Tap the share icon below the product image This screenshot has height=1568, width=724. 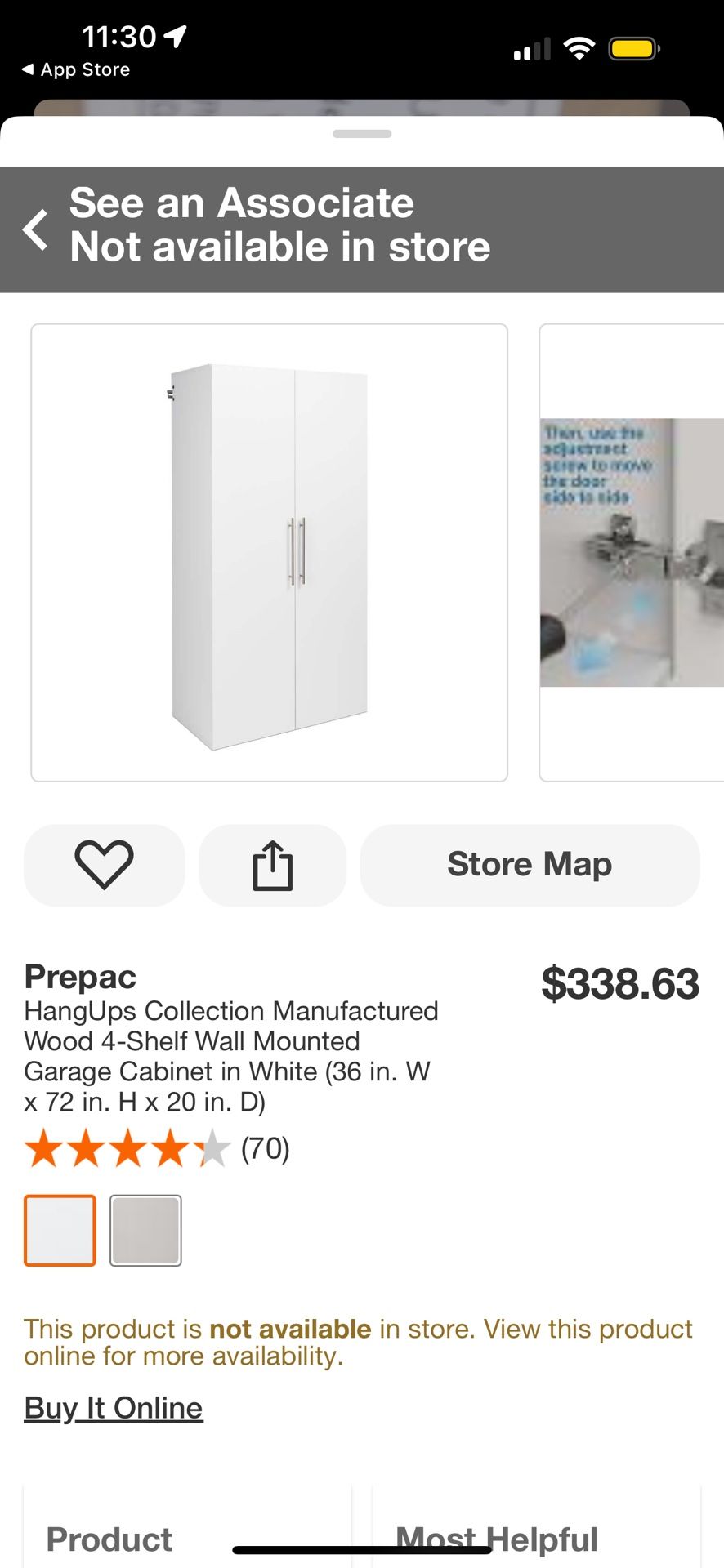tap(272, 865)
